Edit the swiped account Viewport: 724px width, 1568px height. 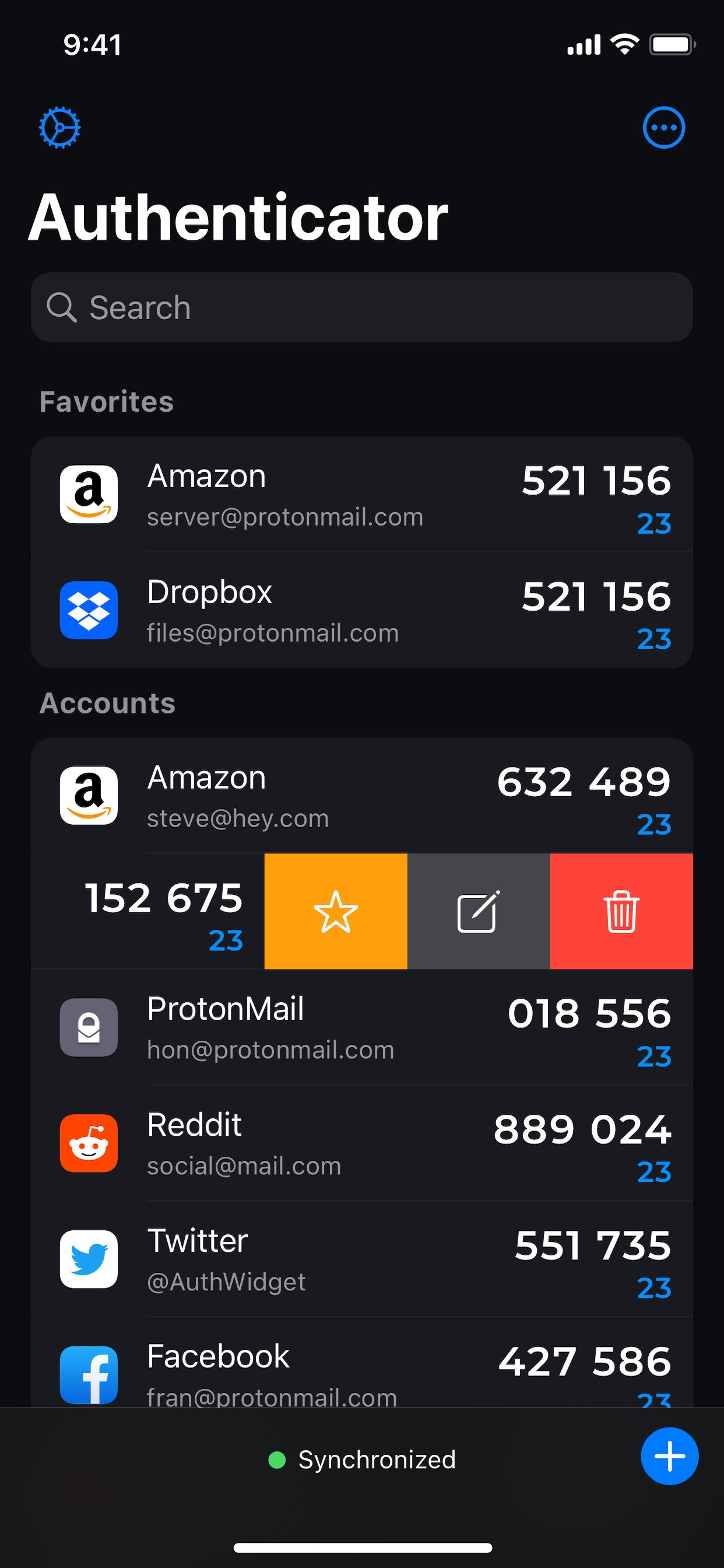click(x=478, y=911)
